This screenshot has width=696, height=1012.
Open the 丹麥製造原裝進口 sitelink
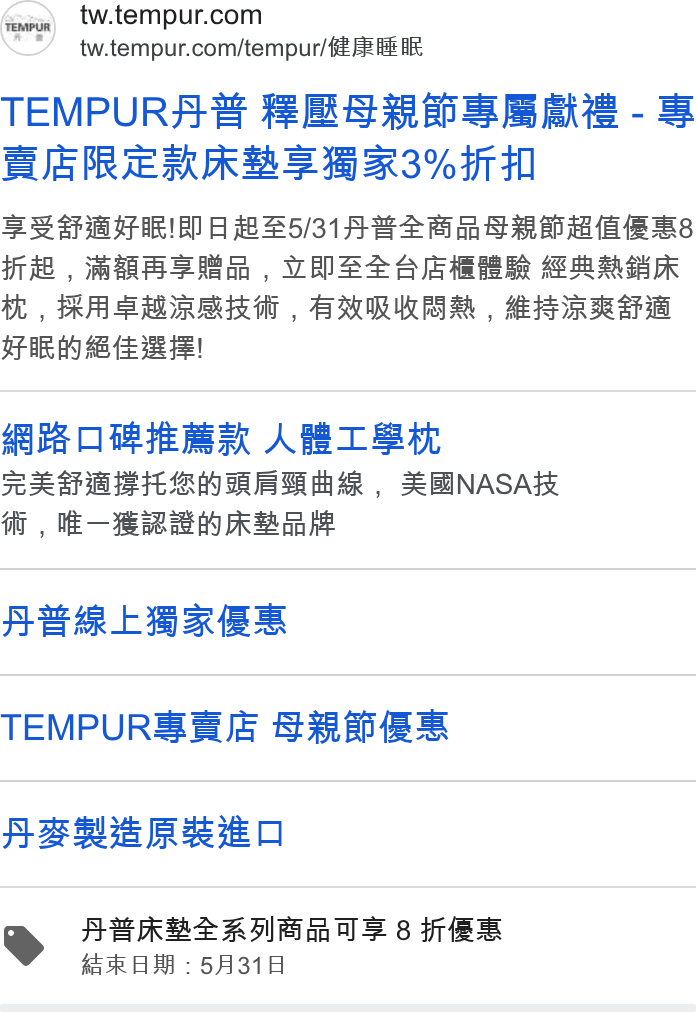(143, 833)
